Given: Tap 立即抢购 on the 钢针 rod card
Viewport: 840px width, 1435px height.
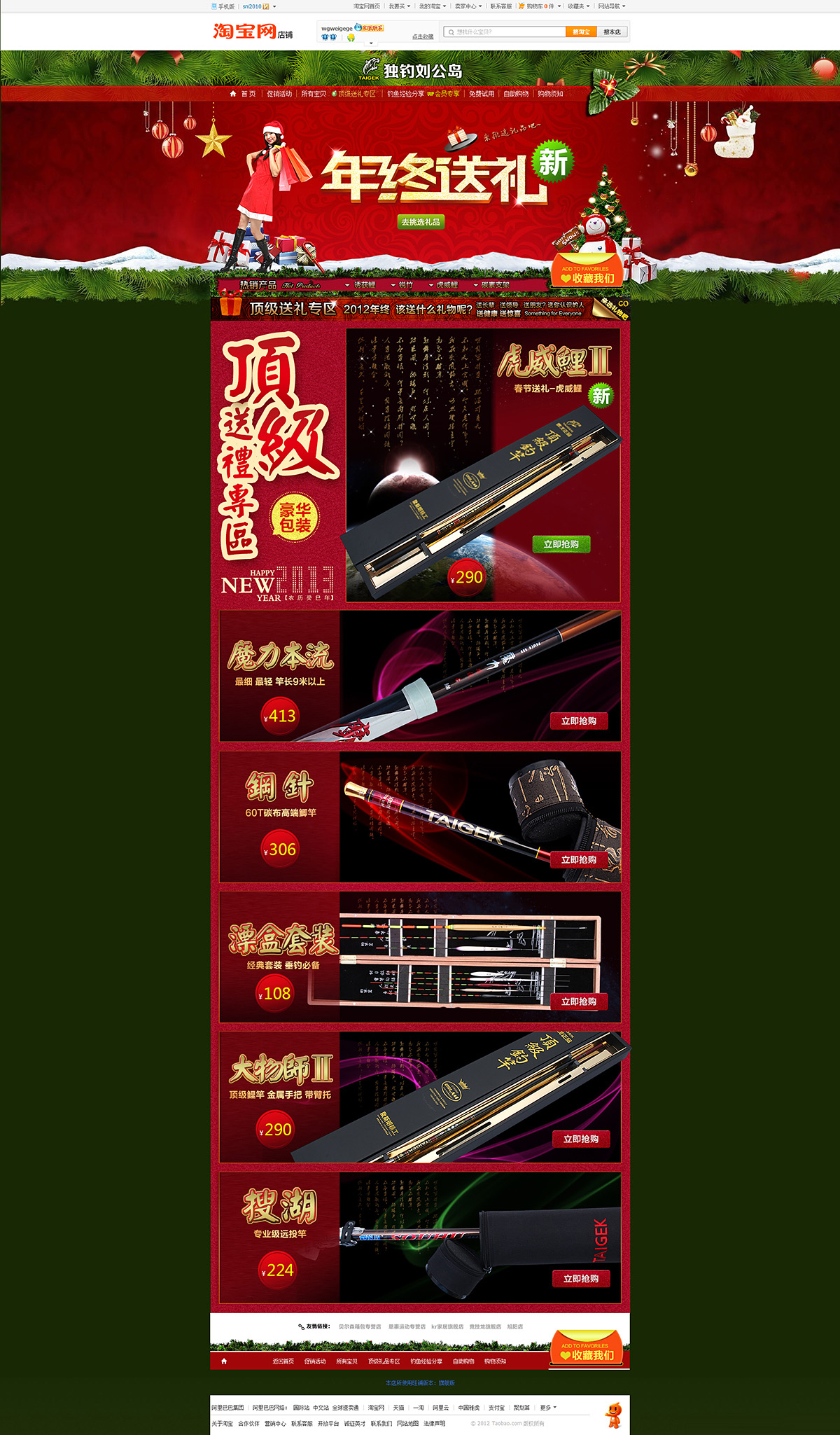Looking at the screenshot, I should (x=579, y=860).
